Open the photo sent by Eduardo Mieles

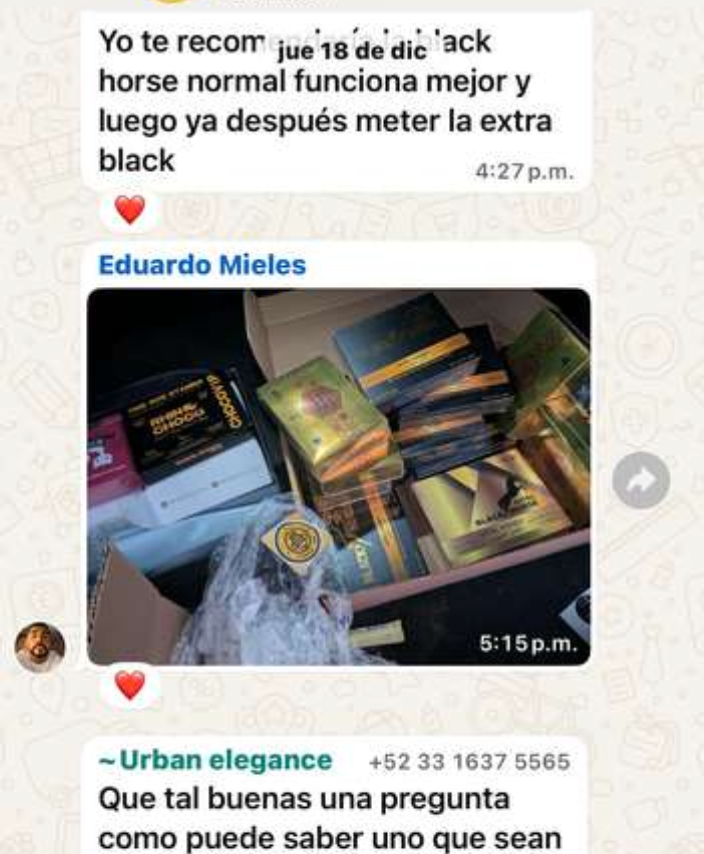tap(338, 477)
